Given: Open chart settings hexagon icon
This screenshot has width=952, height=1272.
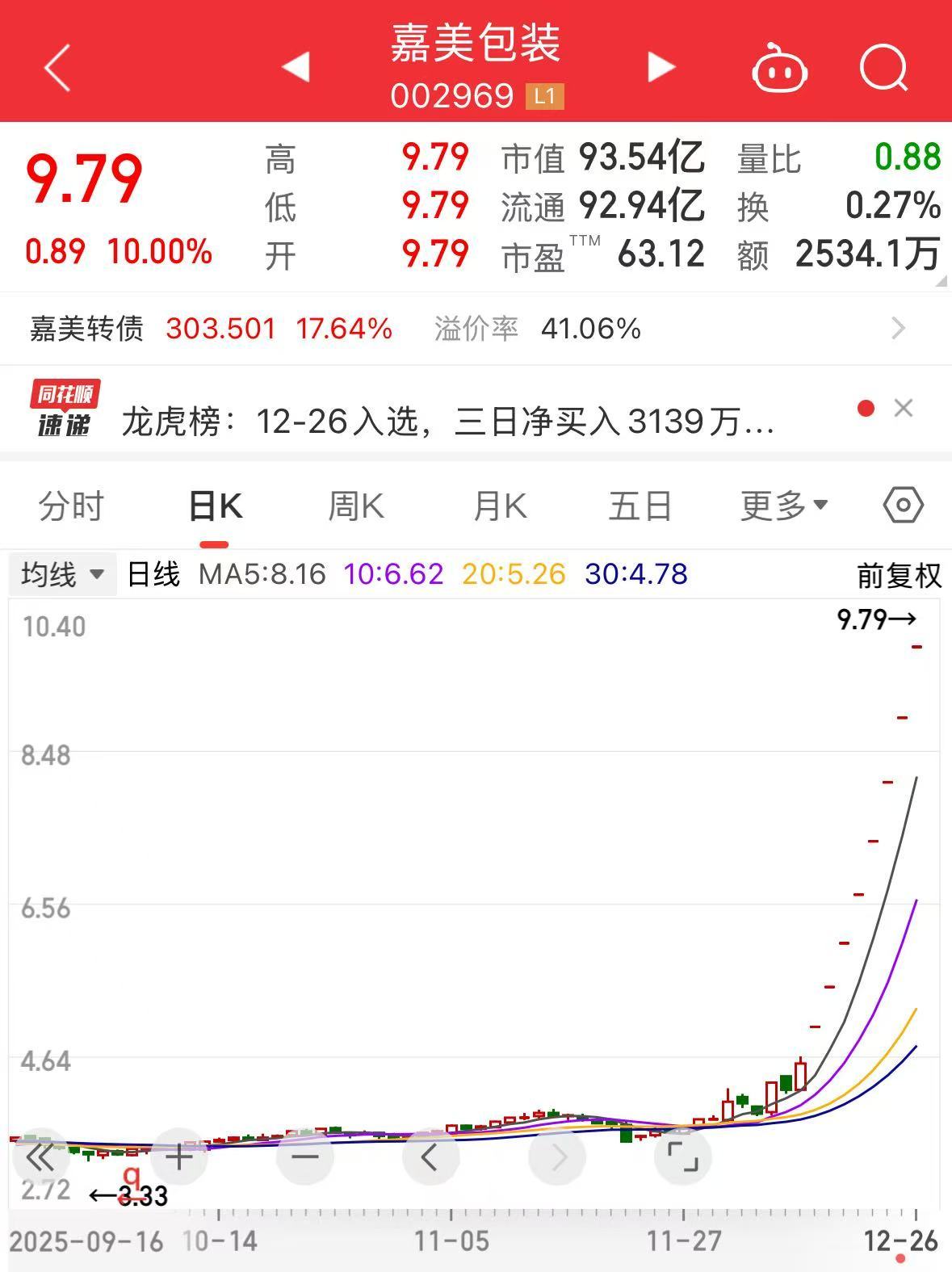Looking at the screenshot, I should tap(903, 506).
